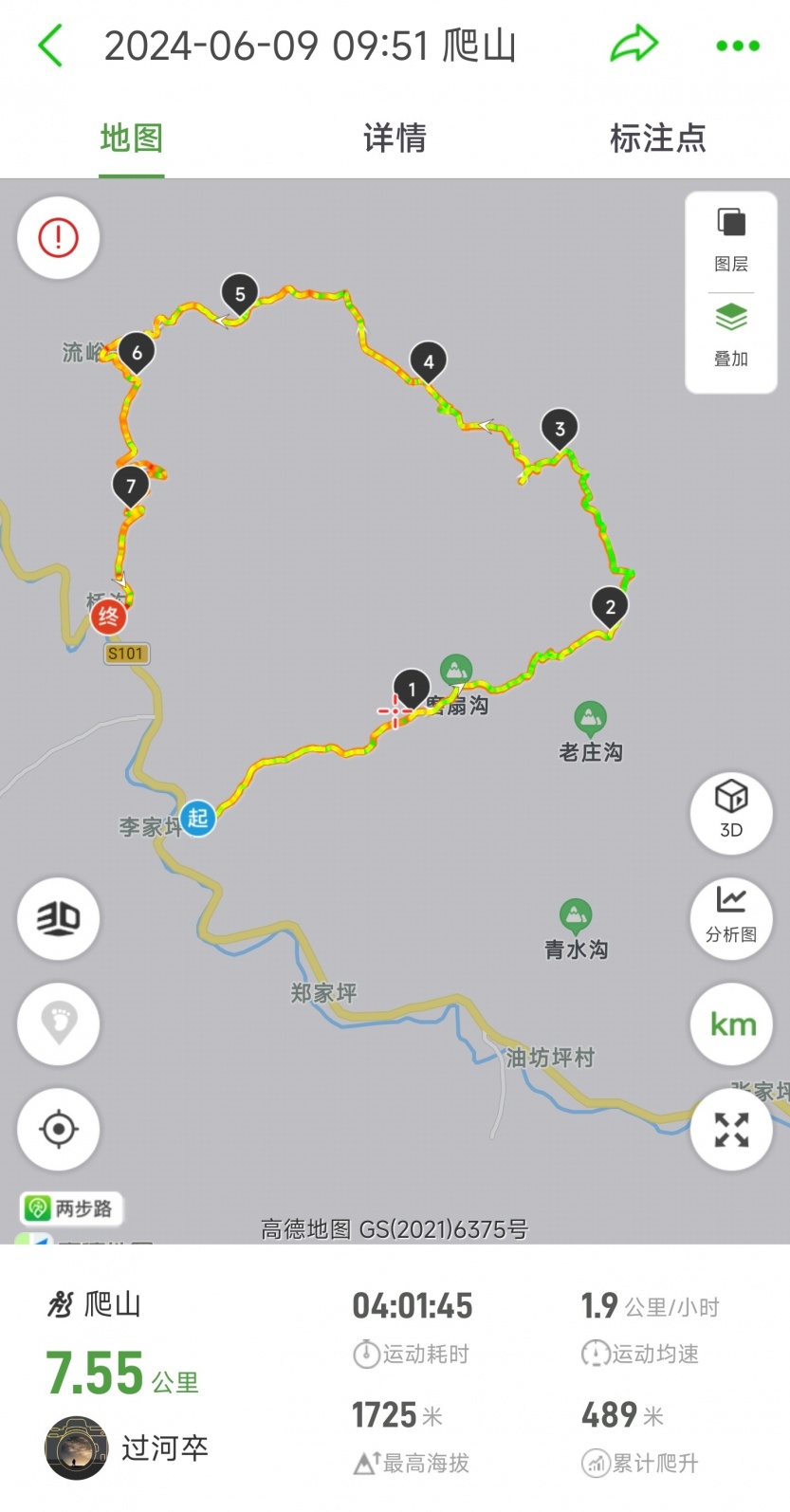Select the 地图 tab
Viewport: 790px width, 1512px height.
click(x=132, y=138)
